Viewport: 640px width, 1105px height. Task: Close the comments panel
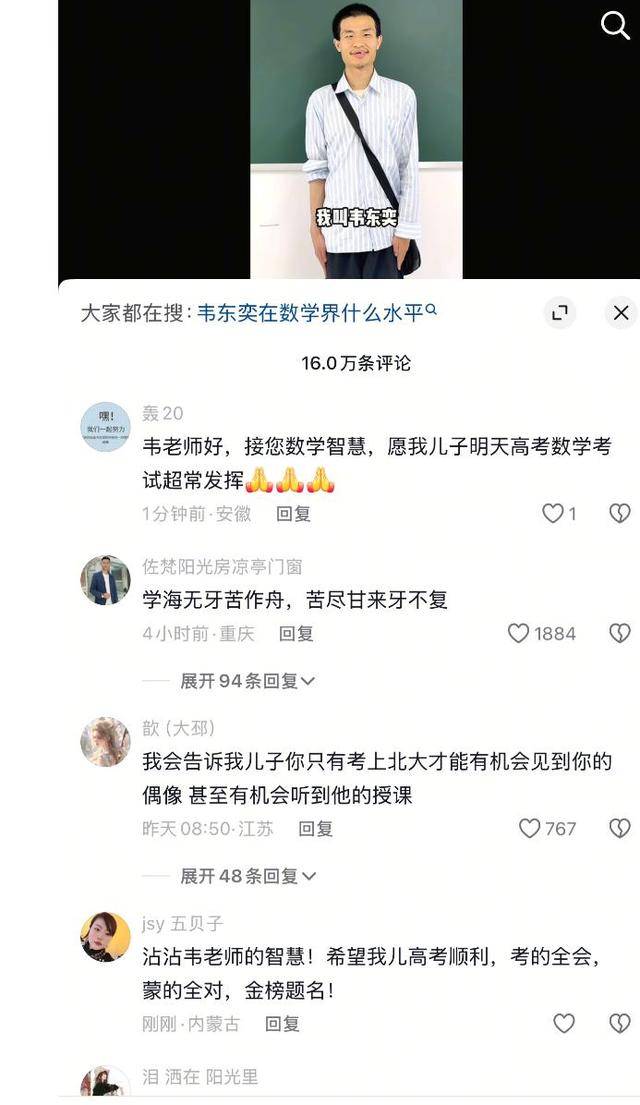click(621, 313)
